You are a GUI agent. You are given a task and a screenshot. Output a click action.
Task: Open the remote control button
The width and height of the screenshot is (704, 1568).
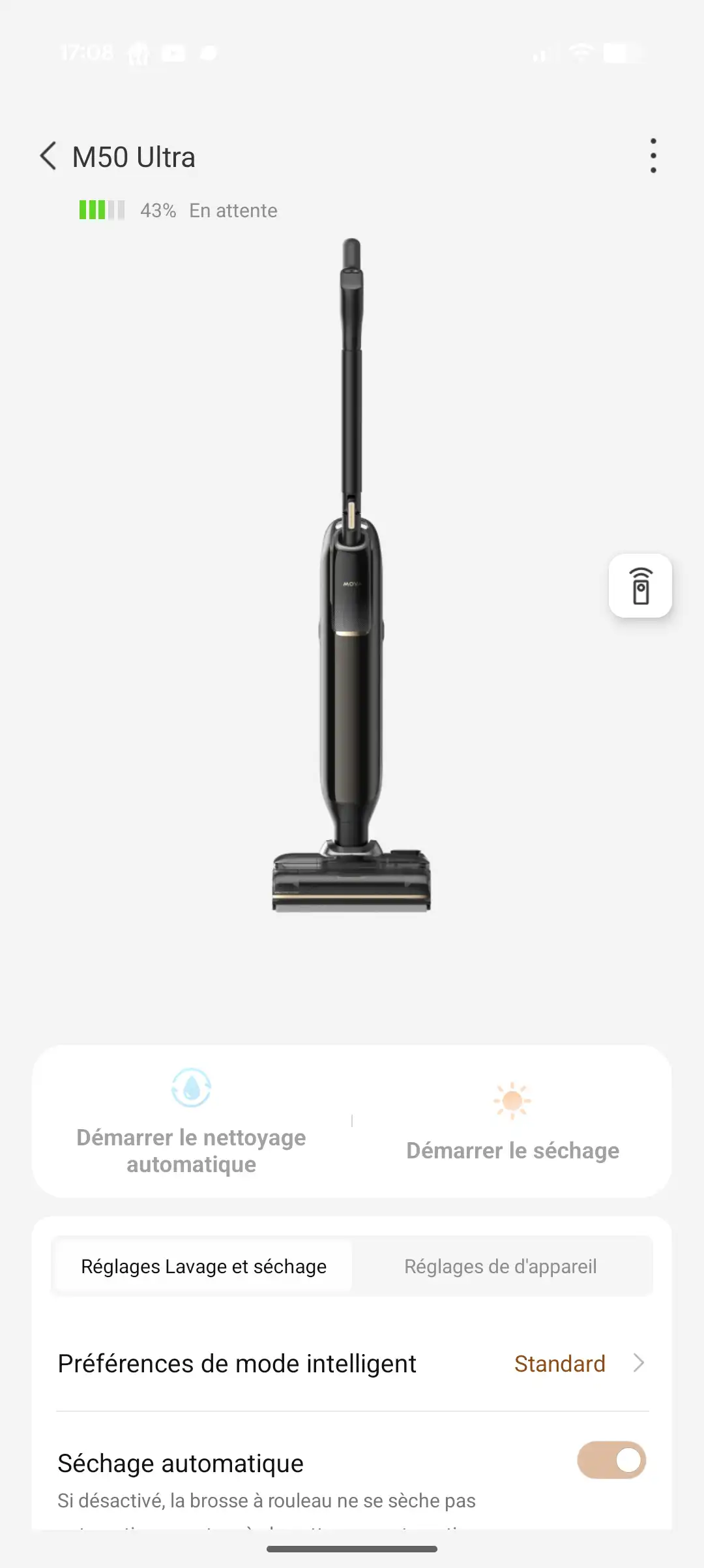tap(640, 586)
